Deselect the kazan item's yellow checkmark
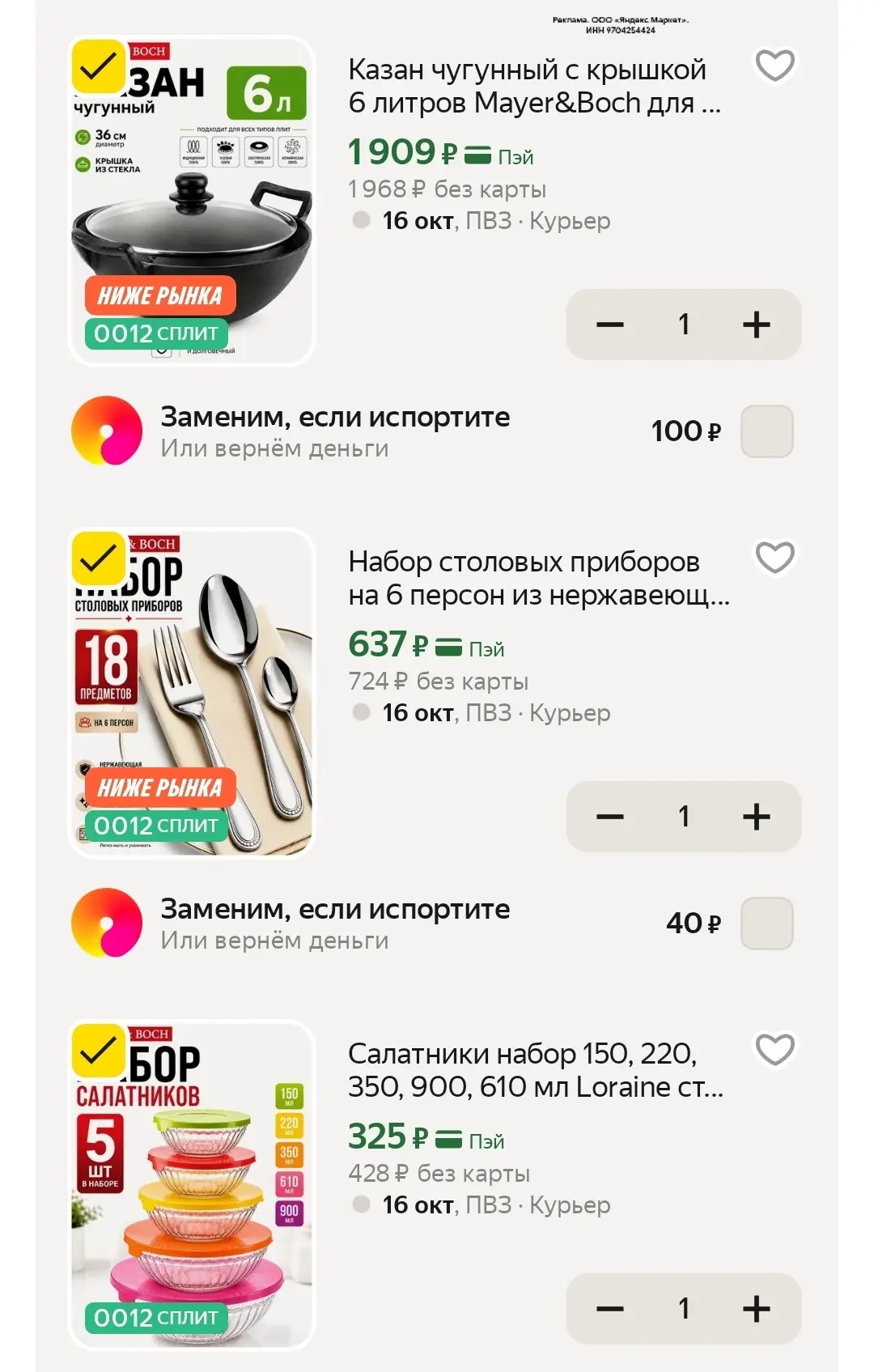874x1372 pixels. tap(99, 67)
